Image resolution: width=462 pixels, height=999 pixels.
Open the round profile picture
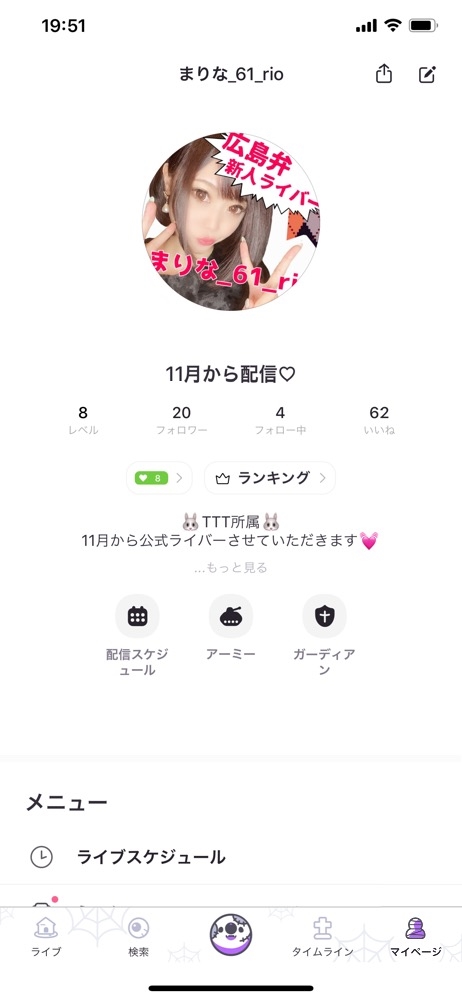coord(231,221)
